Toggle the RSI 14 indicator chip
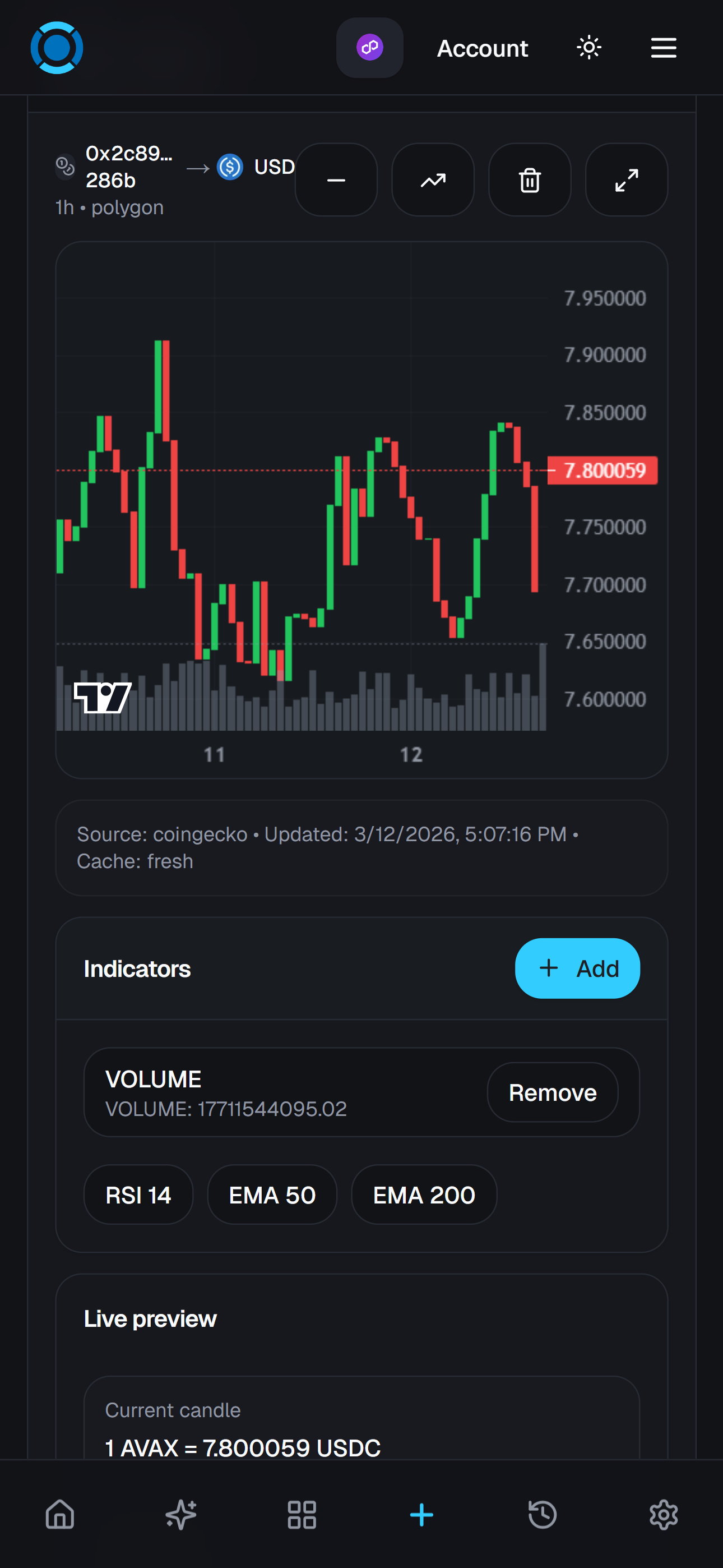 [138, 1195]
